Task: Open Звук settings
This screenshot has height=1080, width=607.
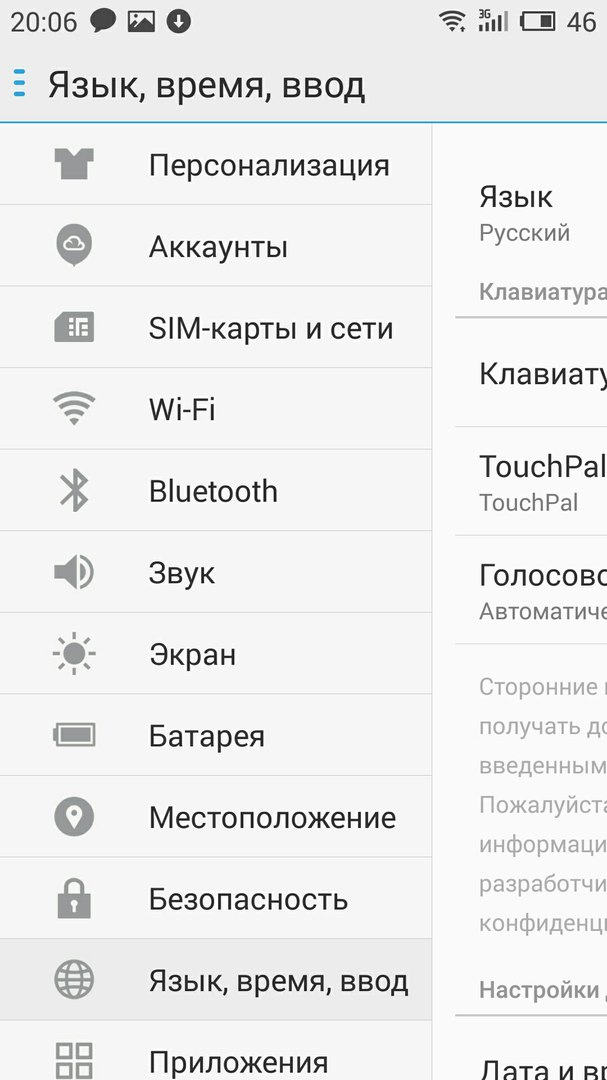Action: click(x=215, y=573)
